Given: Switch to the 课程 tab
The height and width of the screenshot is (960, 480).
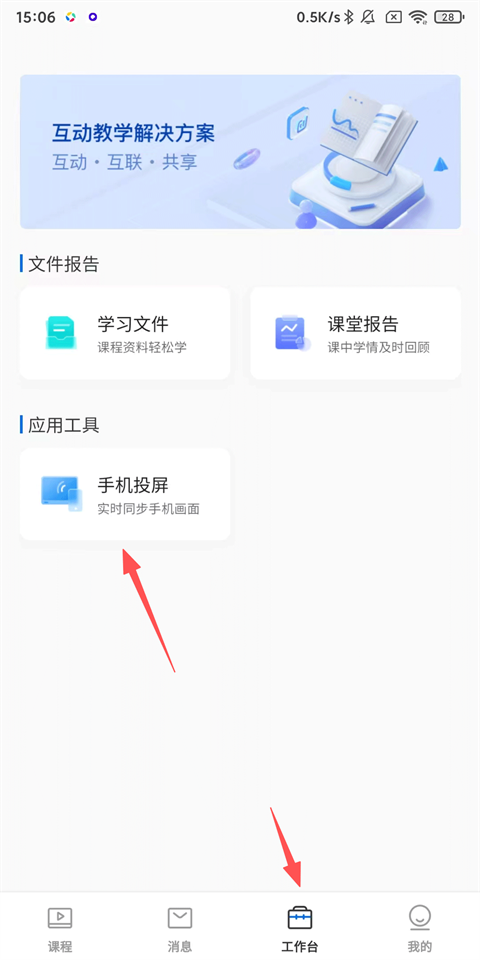Looking at the screenshot, I should 60,929.
